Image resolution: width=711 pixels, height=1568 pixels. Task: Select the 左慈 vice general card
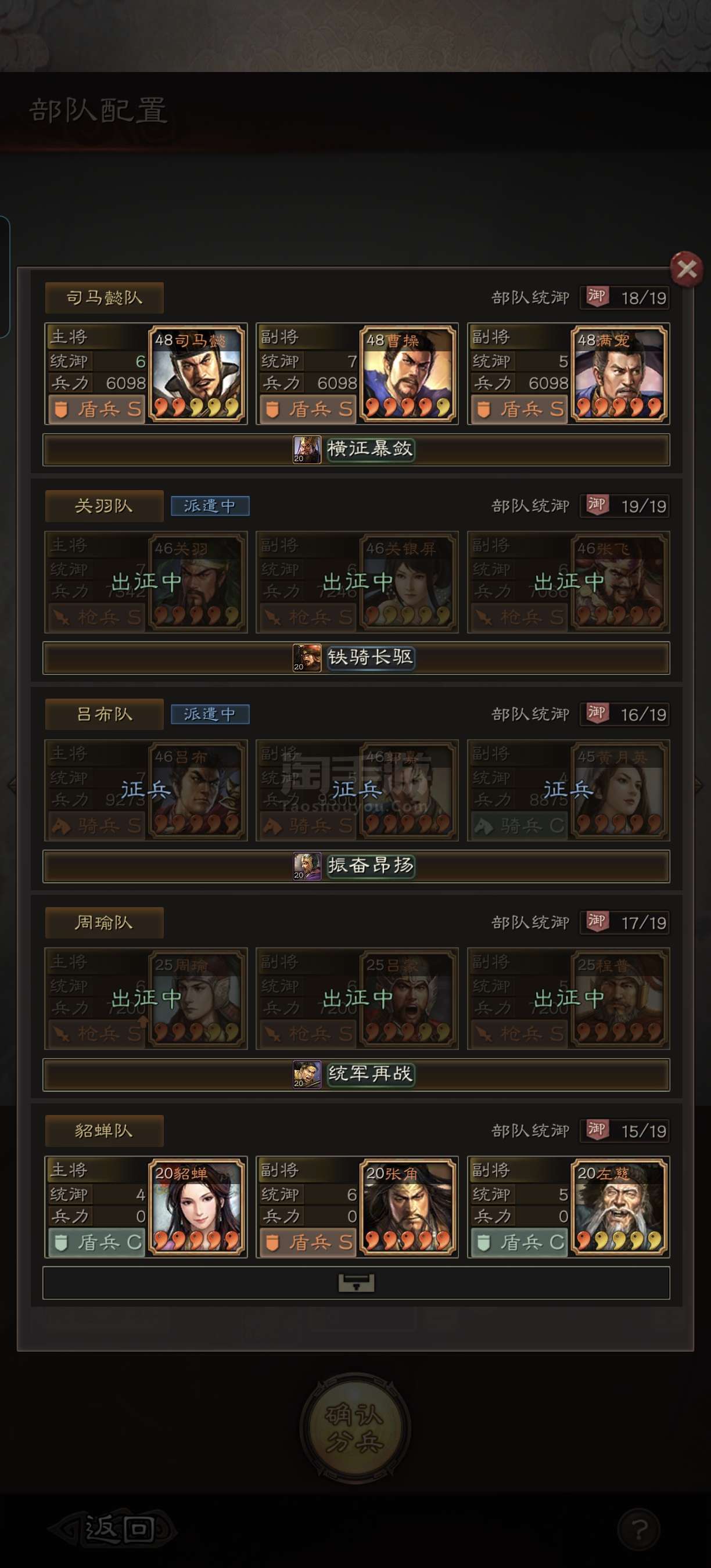pos(568,1207)
